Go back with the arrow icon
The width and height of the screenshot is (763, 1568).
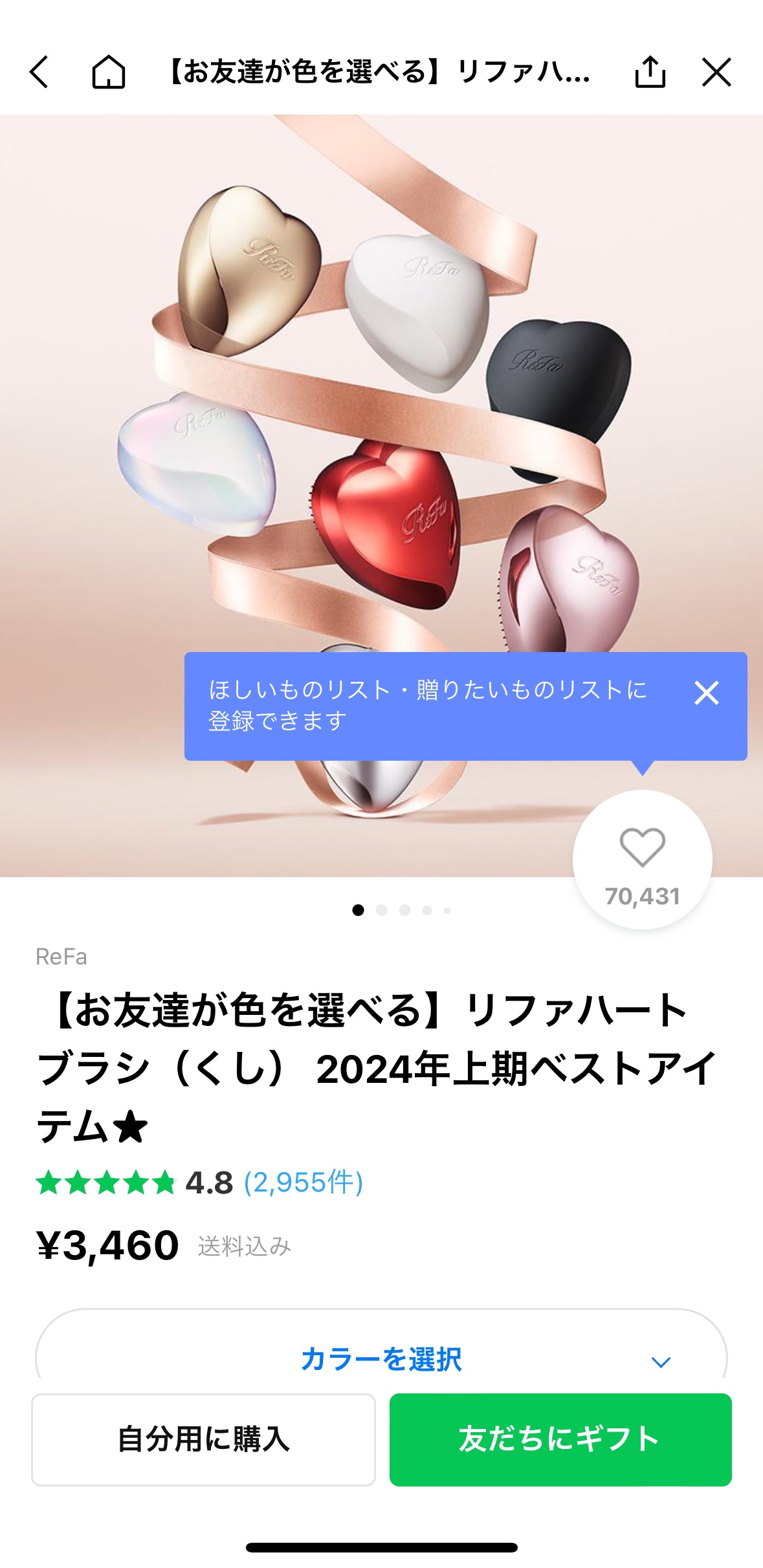tap(39, 71)
